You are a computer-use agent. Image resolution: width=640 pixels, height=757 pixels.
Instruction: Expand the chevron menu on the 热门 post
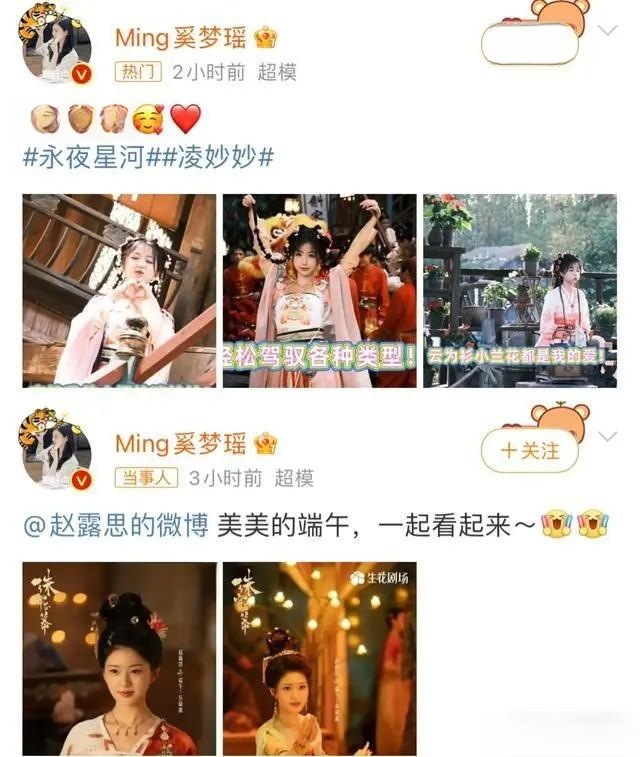pyautogui.click(x=607, y=31)
